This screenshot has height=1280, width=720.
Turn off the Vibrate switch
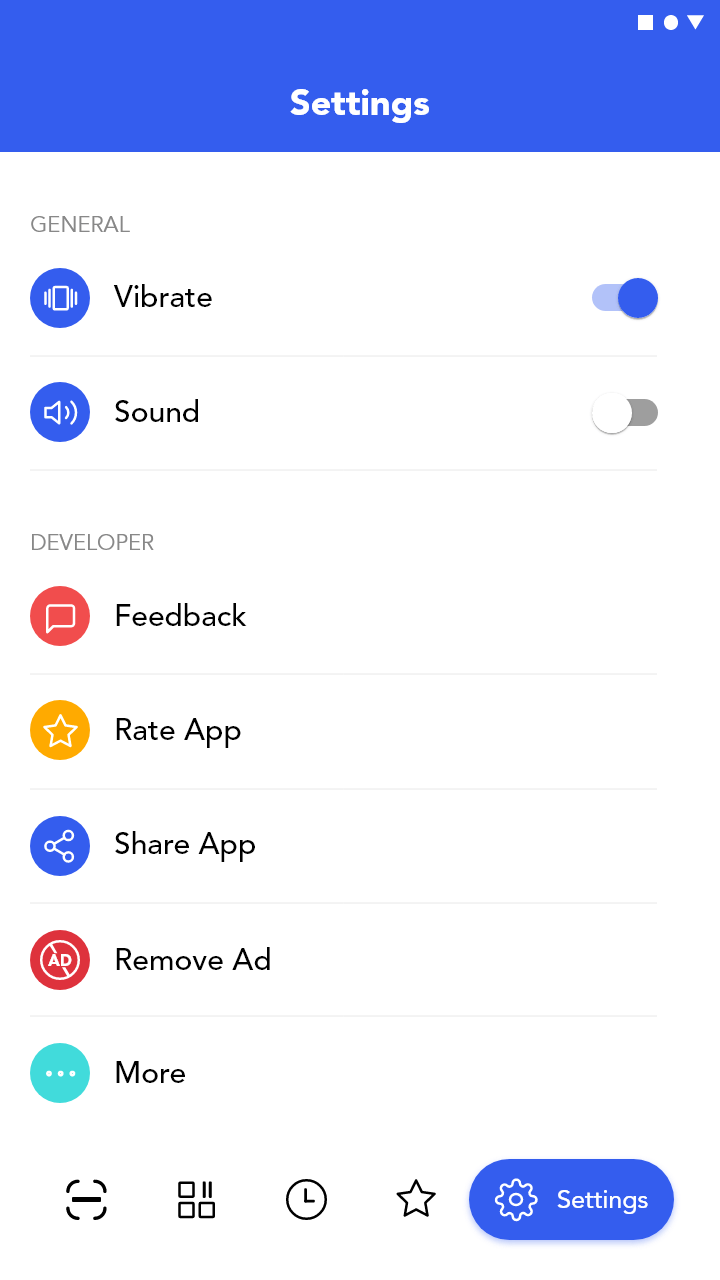click(x=625, y=298)
